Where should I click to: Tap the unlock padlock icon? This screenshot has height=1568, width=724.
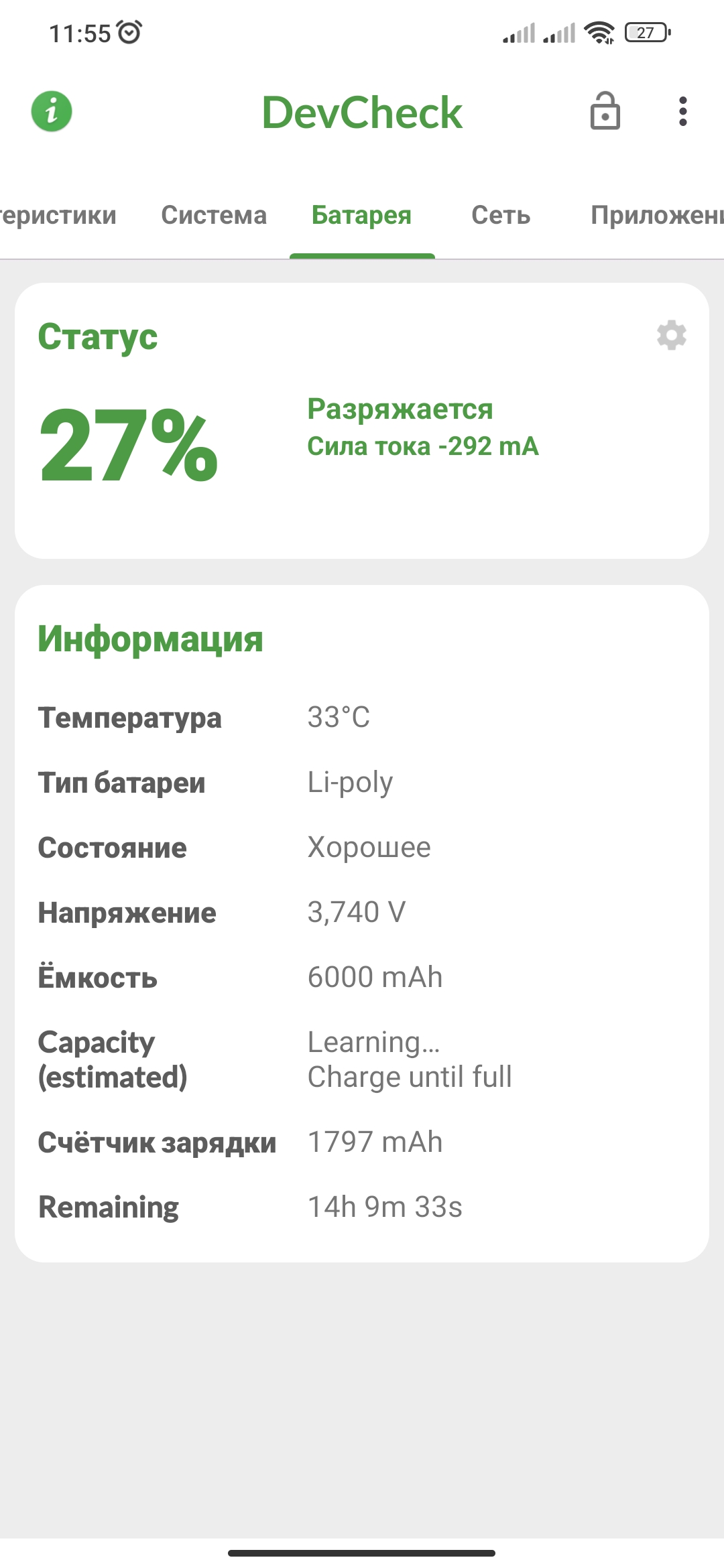tap(605, 111)
